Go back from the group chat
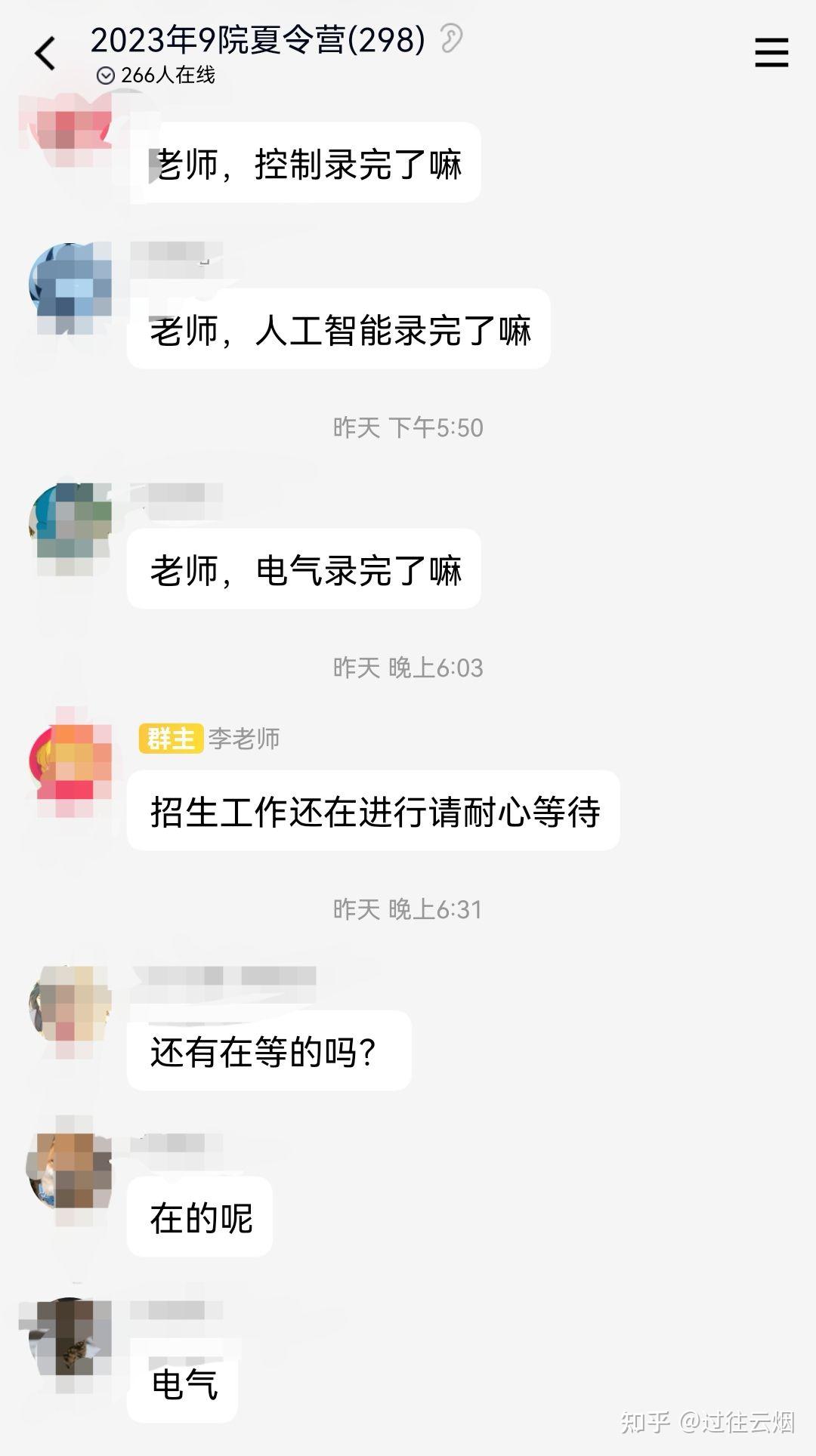816x1456 pixels. click(x=45, y=54)
